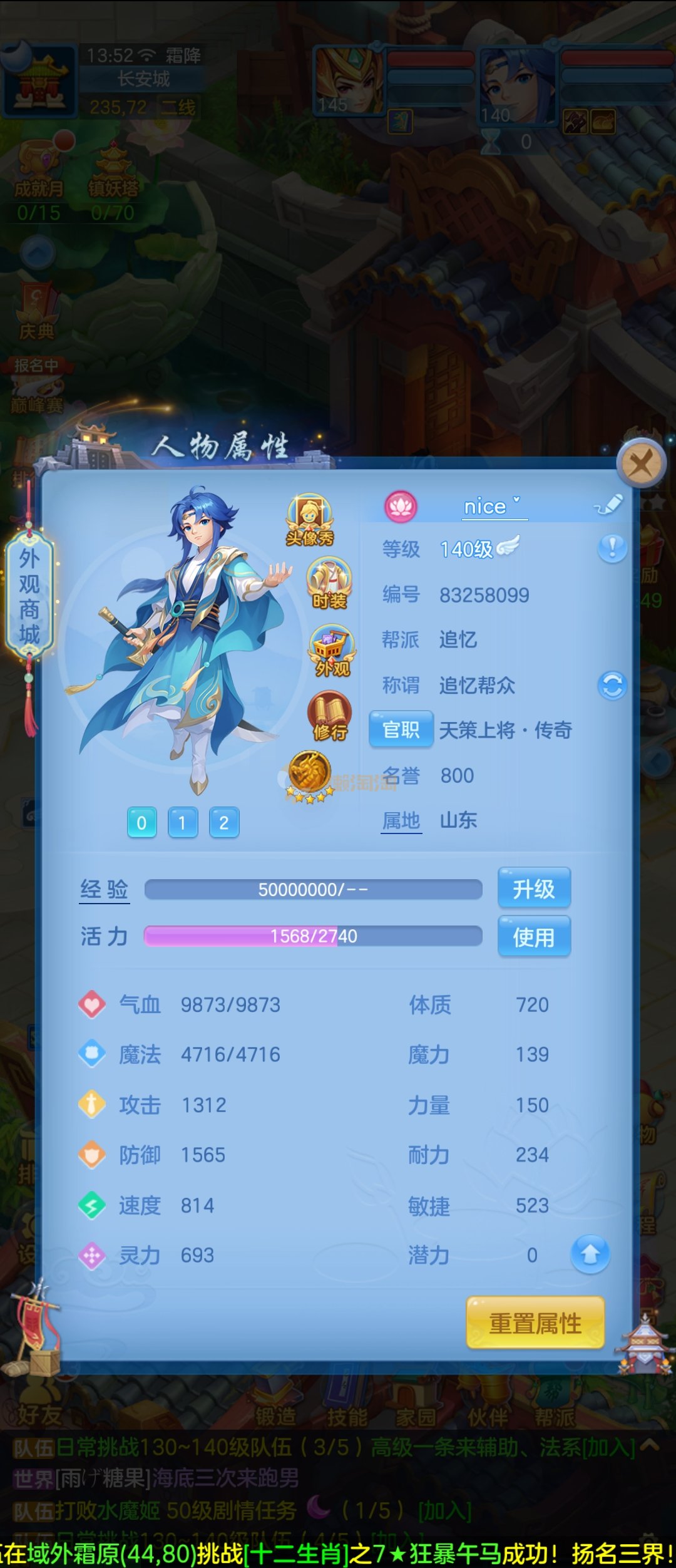Tap the 升级 button
Image resolution: width=676 pixels, height=1568 pixels.
pos(534,888)
